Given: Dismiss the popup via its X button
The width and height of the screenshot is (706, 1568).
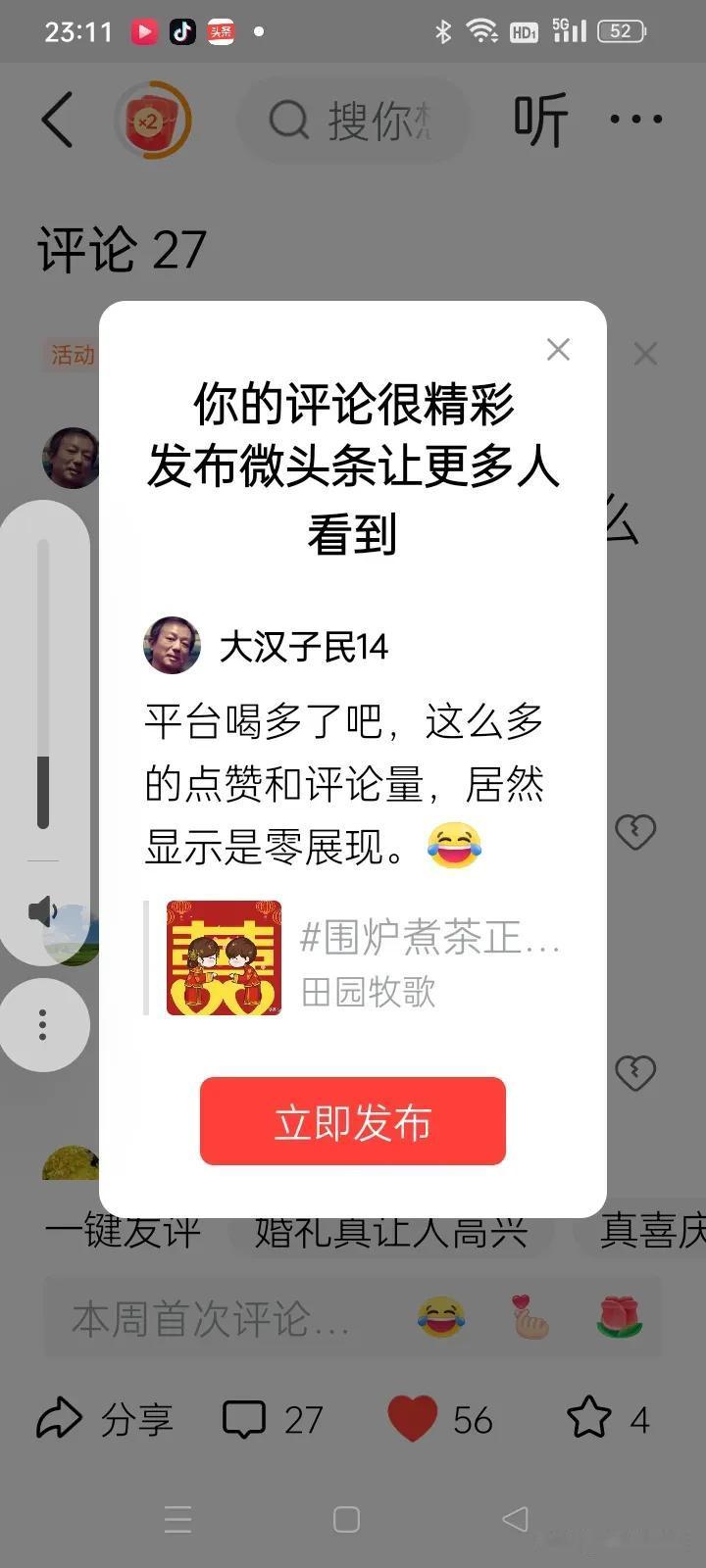Looking at the screenshot, I should click(558, 349).
